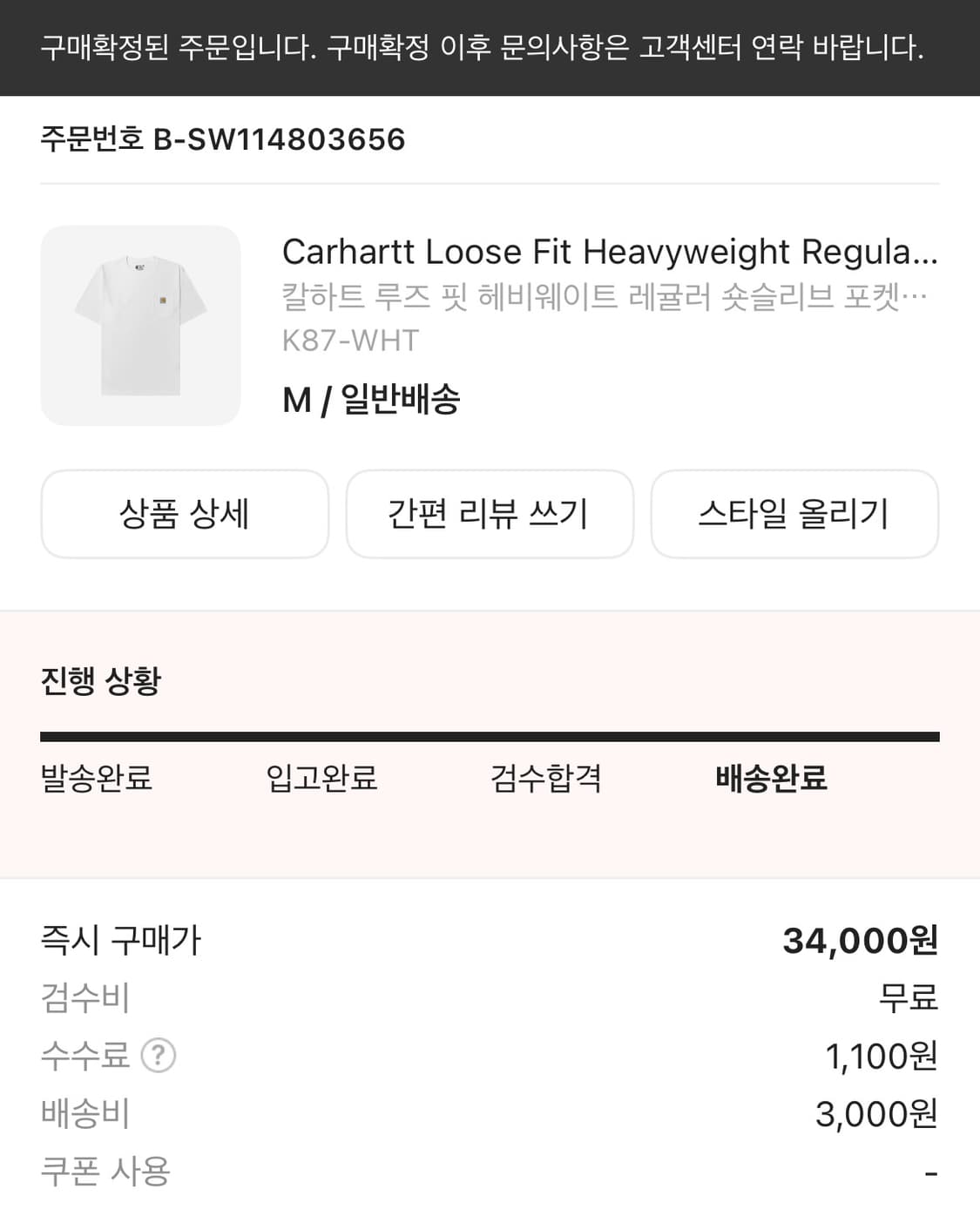Select the model number K87-WHT
The height and width of the screenshot is (1209, 980).
coord(348,341)
